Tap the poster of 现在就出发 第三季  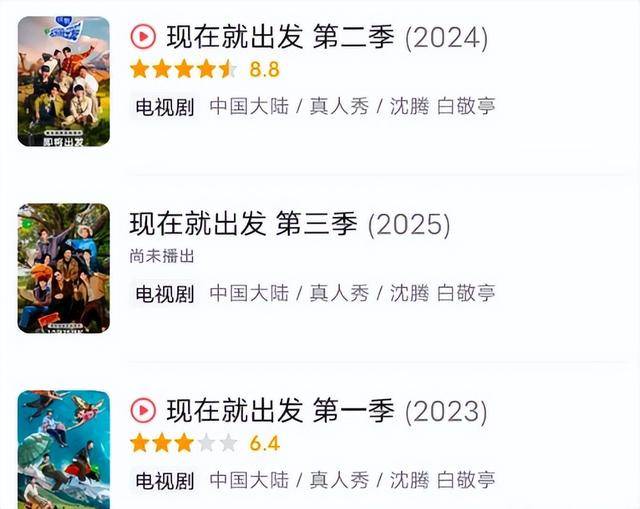[64, 268]
